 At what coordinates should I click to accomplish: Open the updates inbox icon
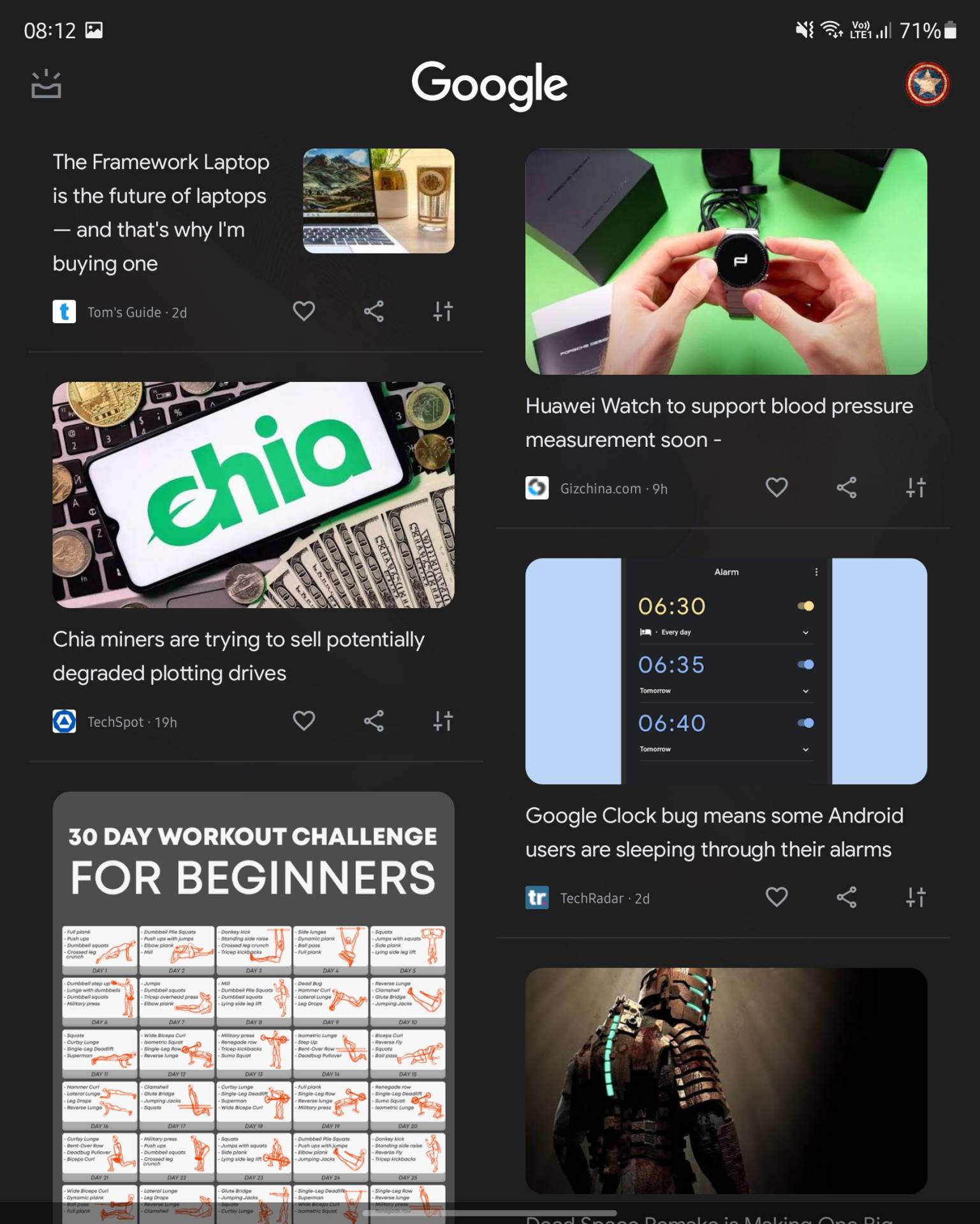click(x=46, y=84)
